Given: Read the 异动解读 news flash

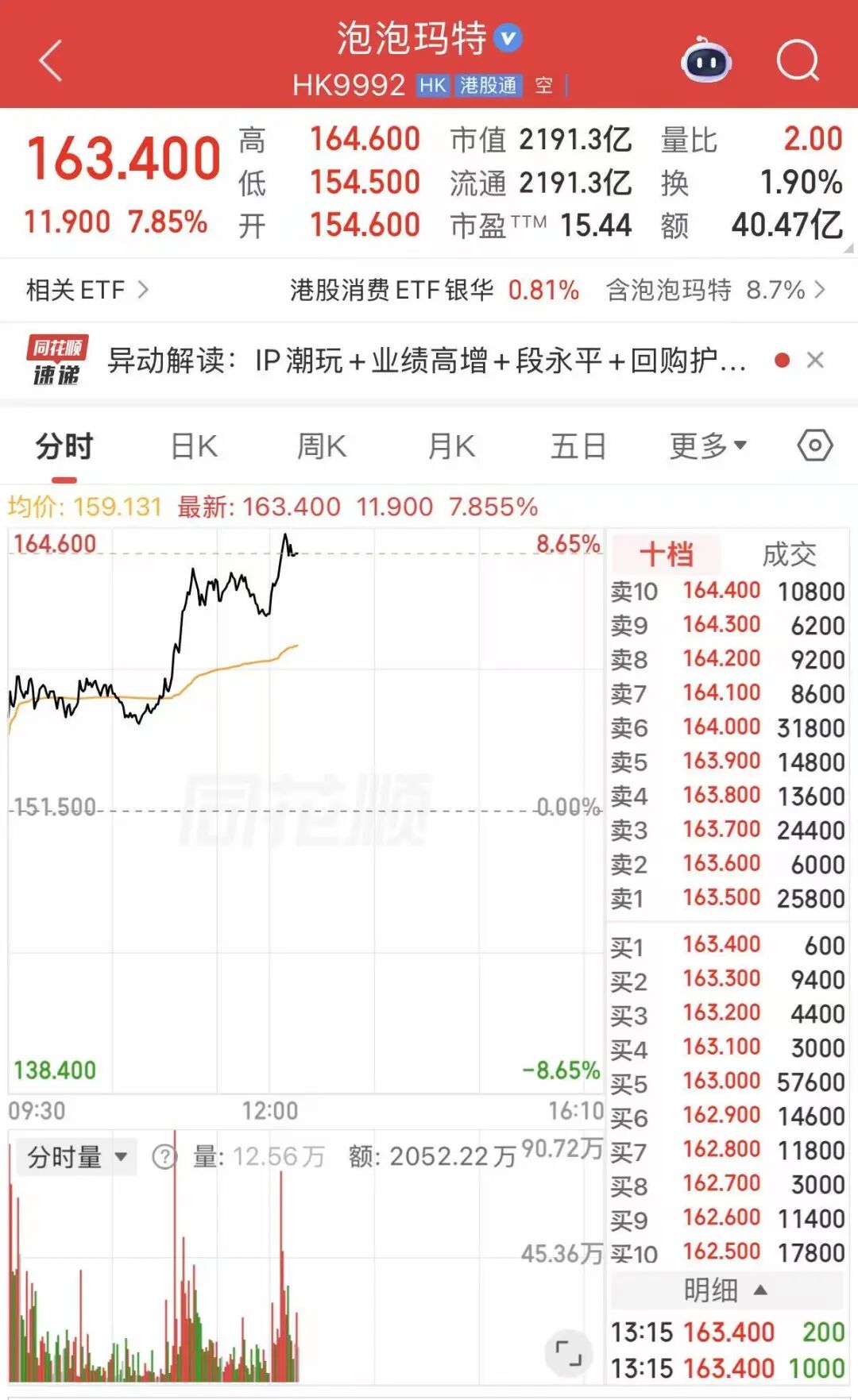Looking at the screenshot, I should pyautogui.click(x=427, y=361).
